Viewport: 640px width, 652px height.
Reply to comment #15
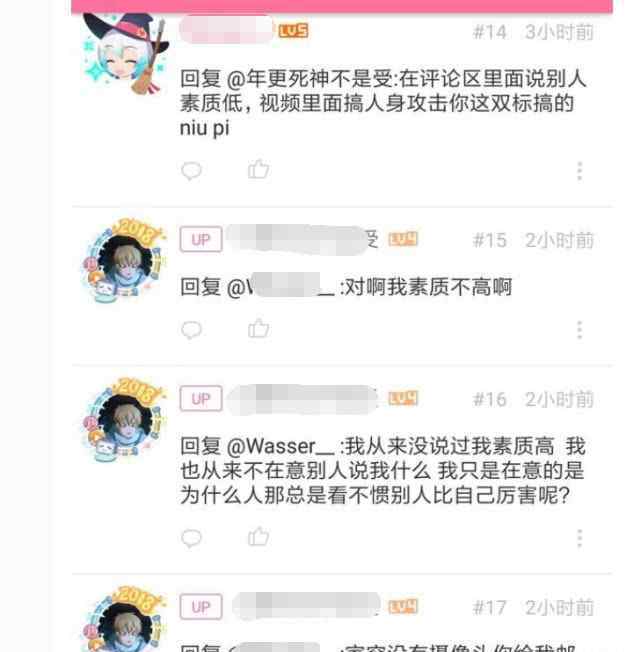point(191,329)
